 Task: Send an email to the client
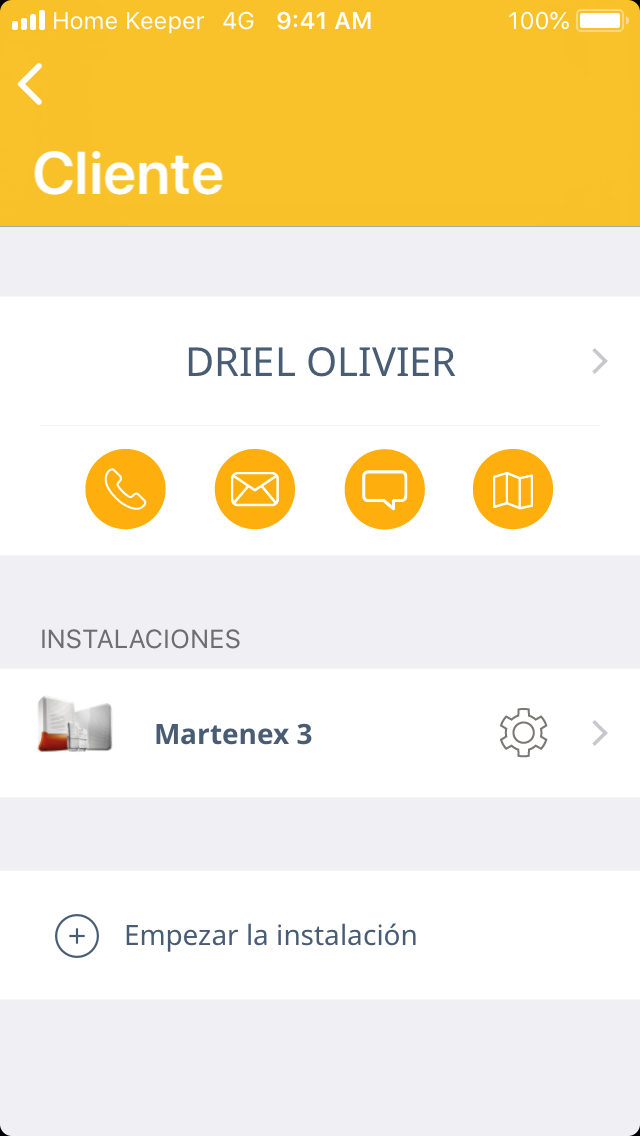255,490
